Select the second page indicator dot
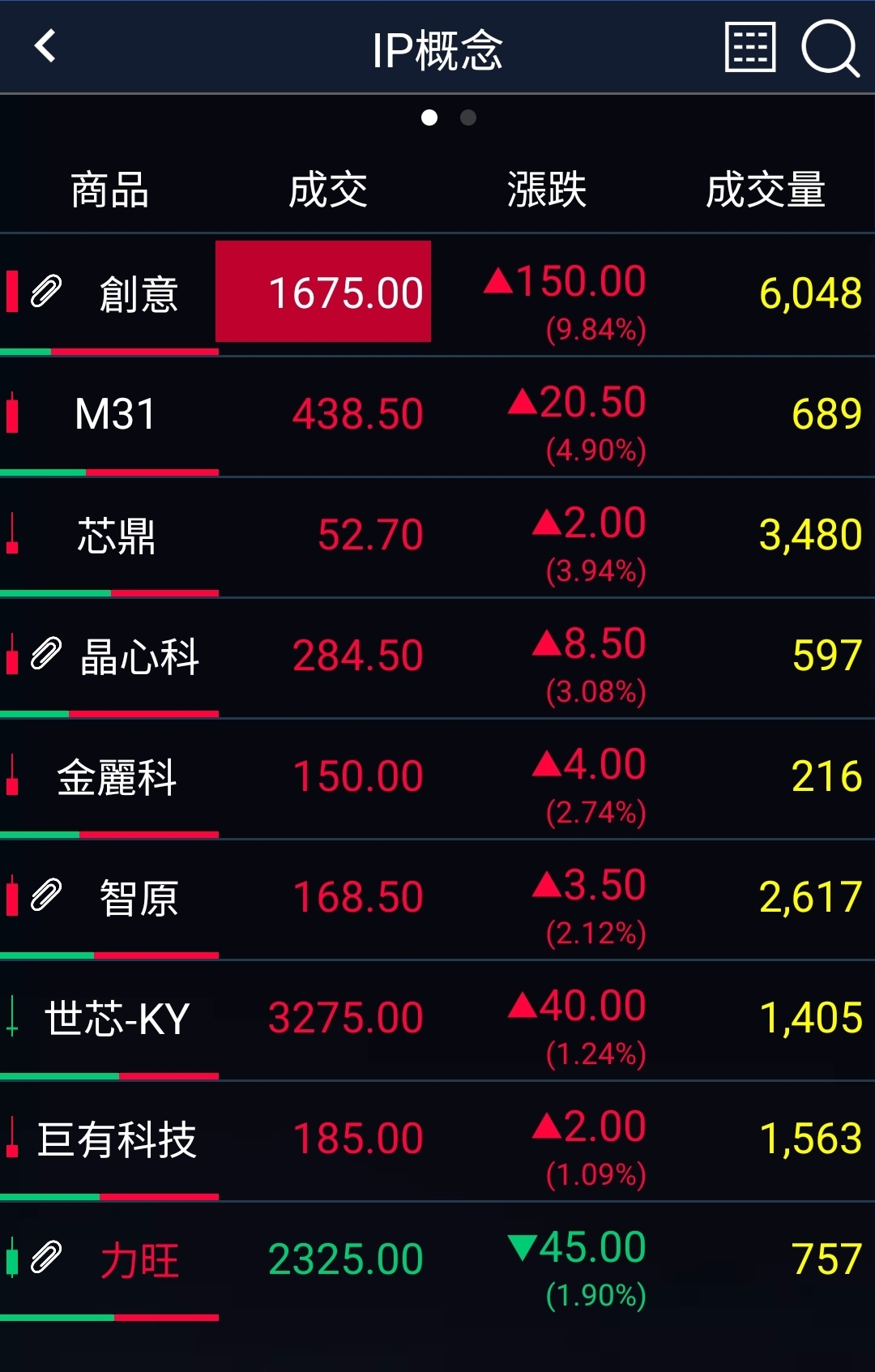The width and height of the screenshot is (875, 1372). [x=467, y=118]
